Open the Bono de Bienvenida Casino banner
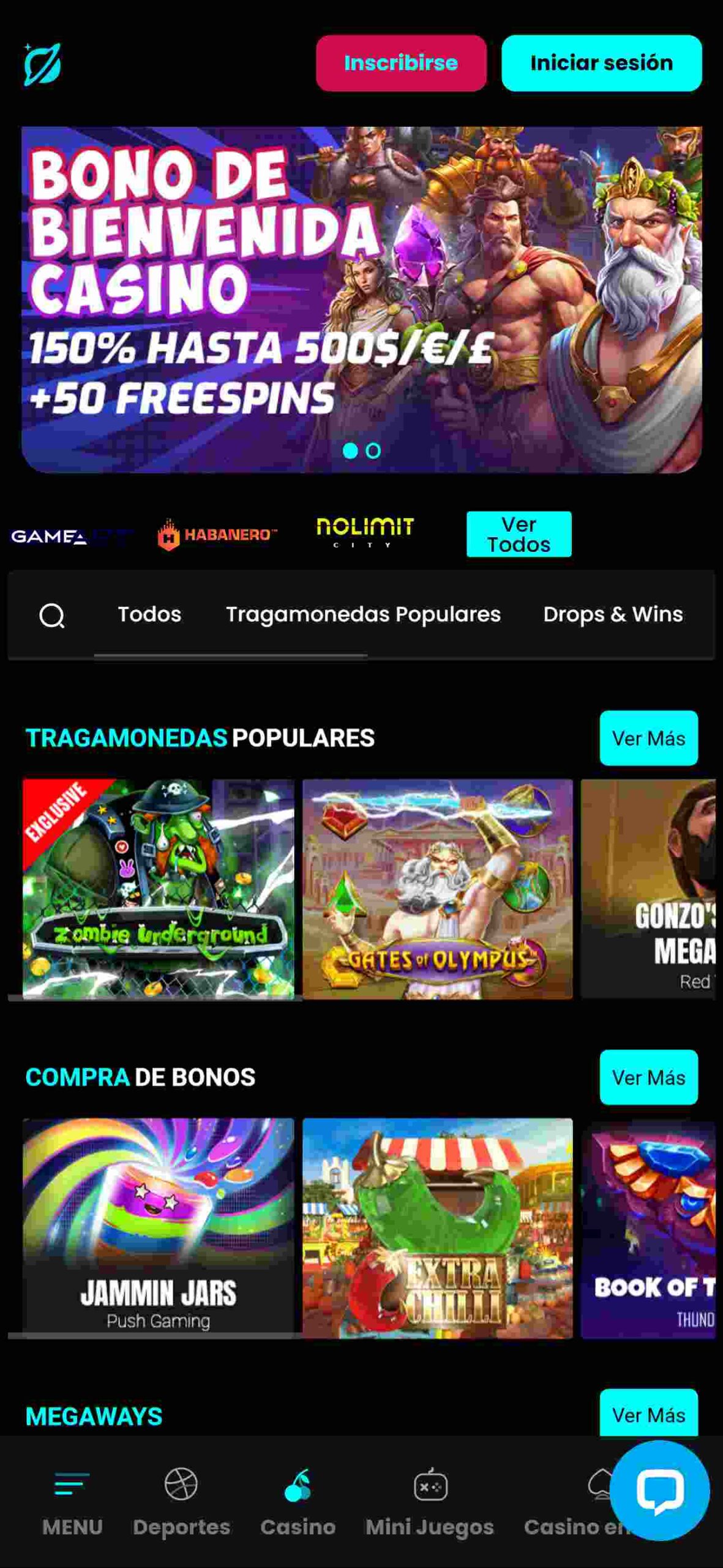 coord(361,300)
